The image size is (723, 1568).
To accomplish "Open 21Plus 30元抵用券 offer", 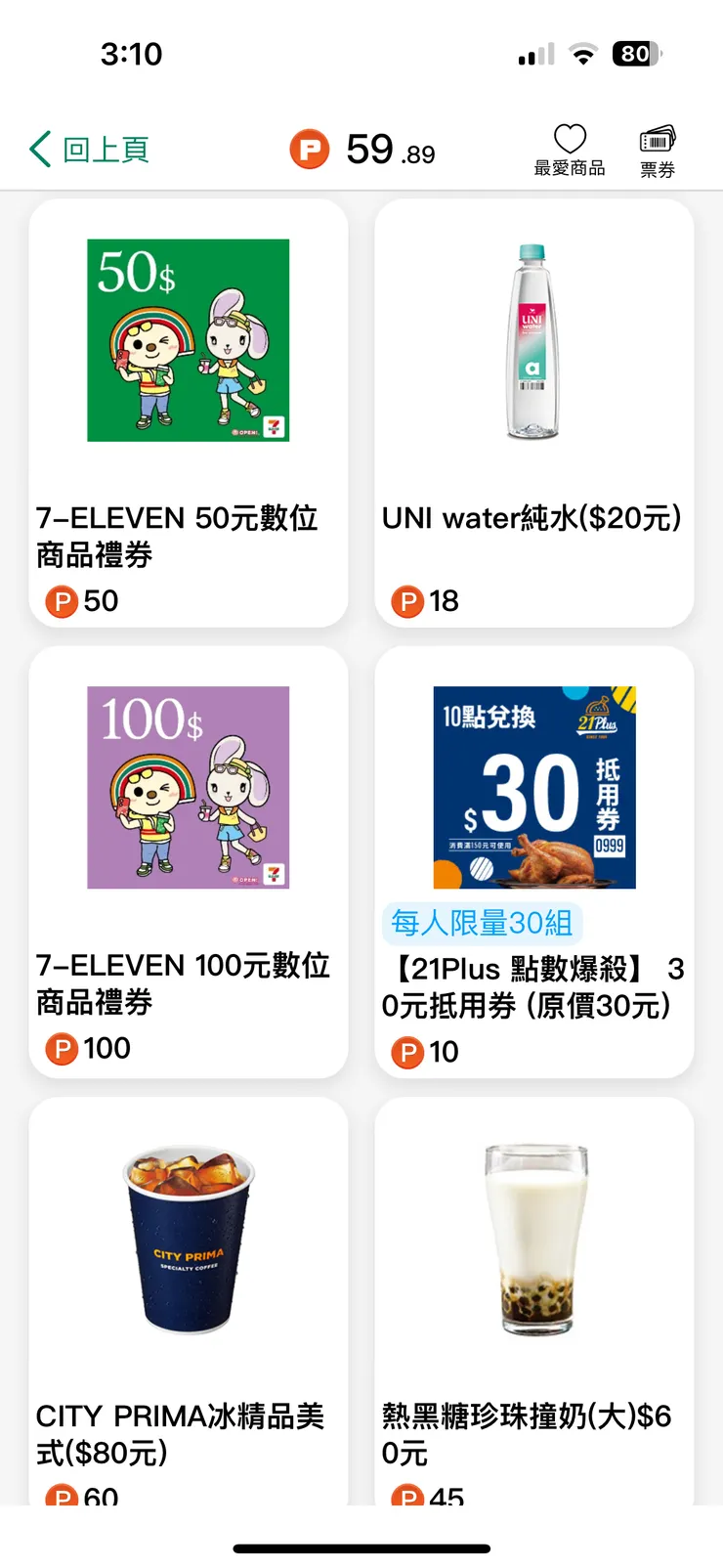I will [533, 861].
